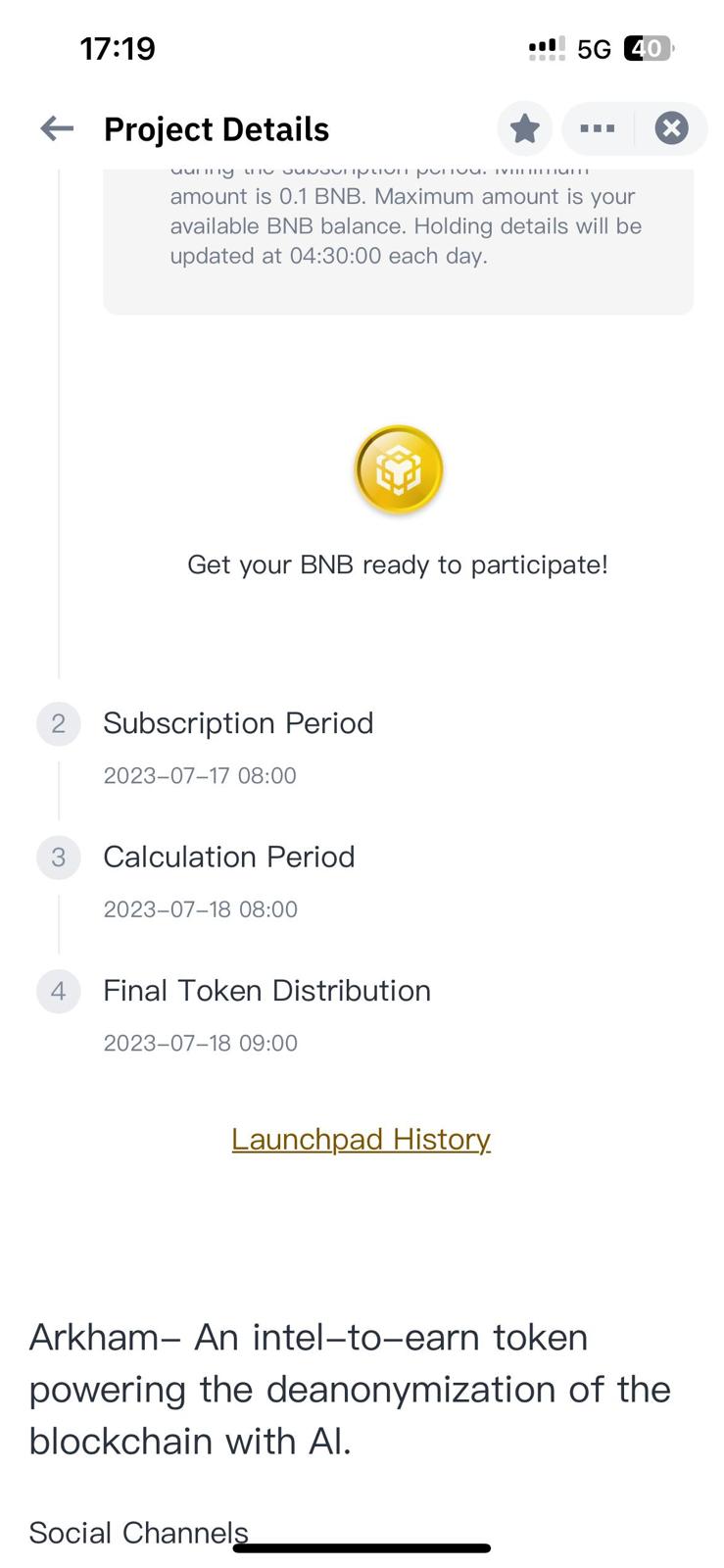The image size is (724, 1568).
Task: Open the Launchpad History link
Action: (x=362, y=1139)
